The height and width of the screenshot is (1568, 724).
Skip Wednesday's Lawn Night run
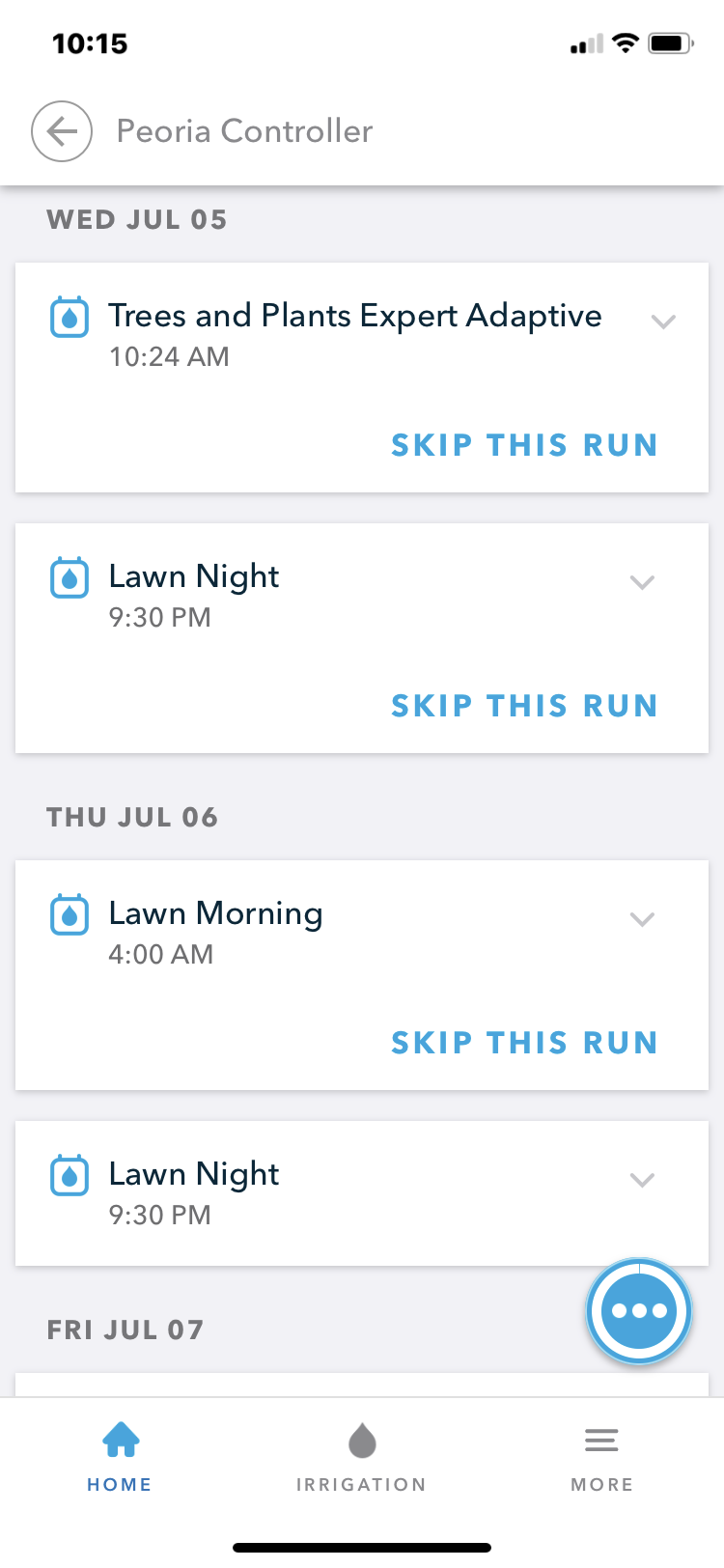[524, 706]
